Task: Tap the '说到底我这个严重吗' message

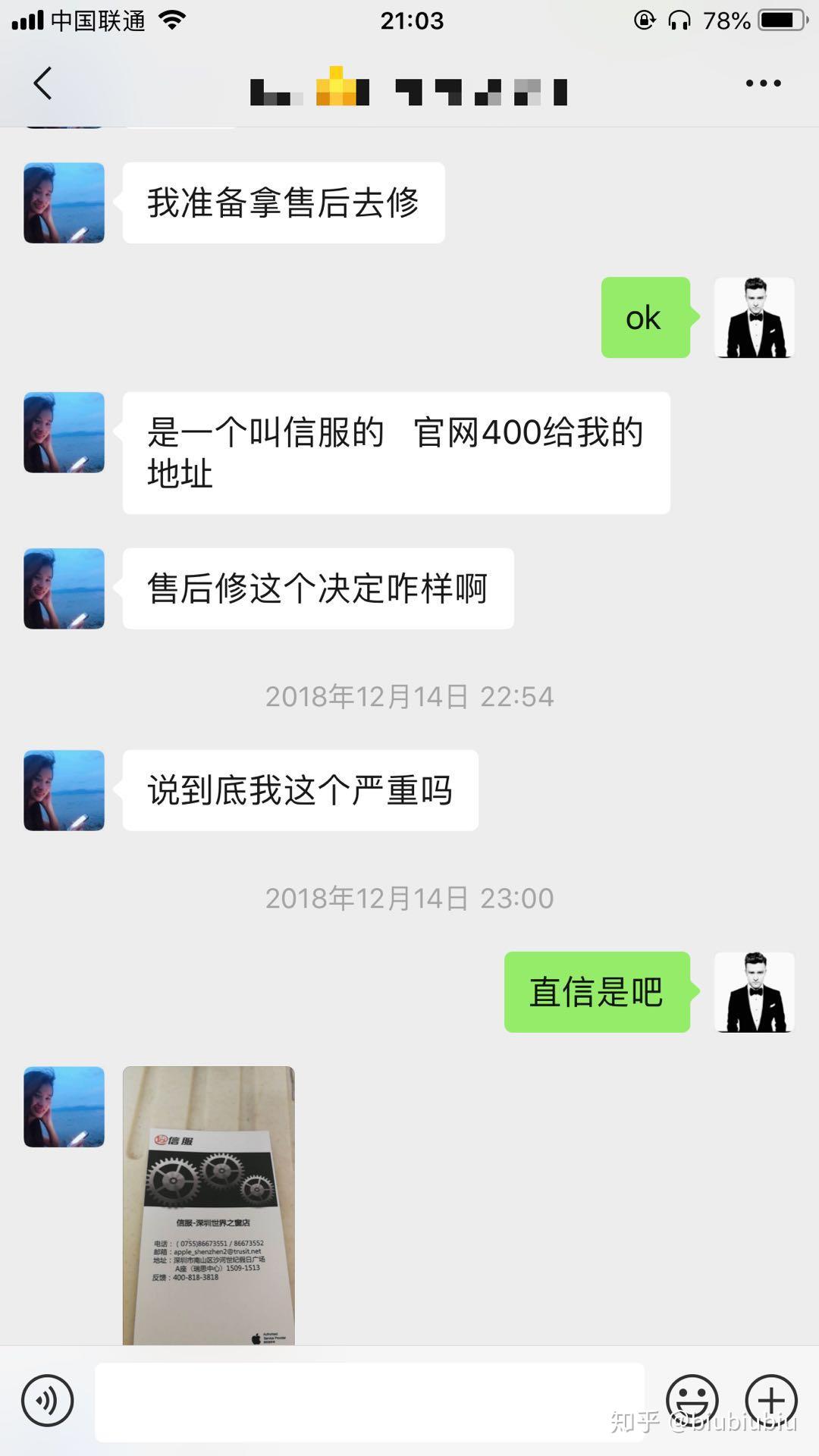Action: 300,789
